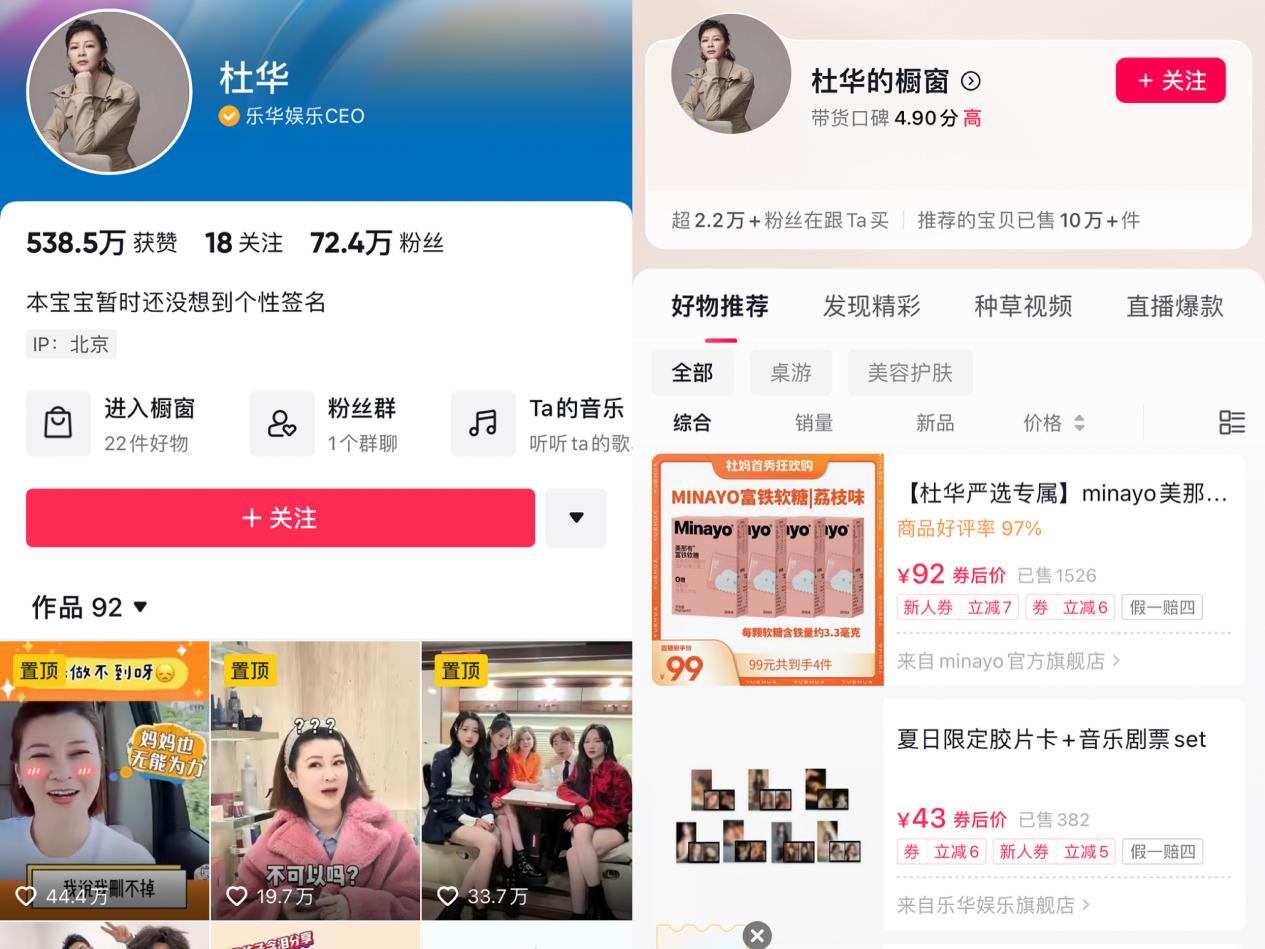Open the pinned video with 19.7万 likes
Viewport: 1265px width, 949px height.
[x=315, y=780]
